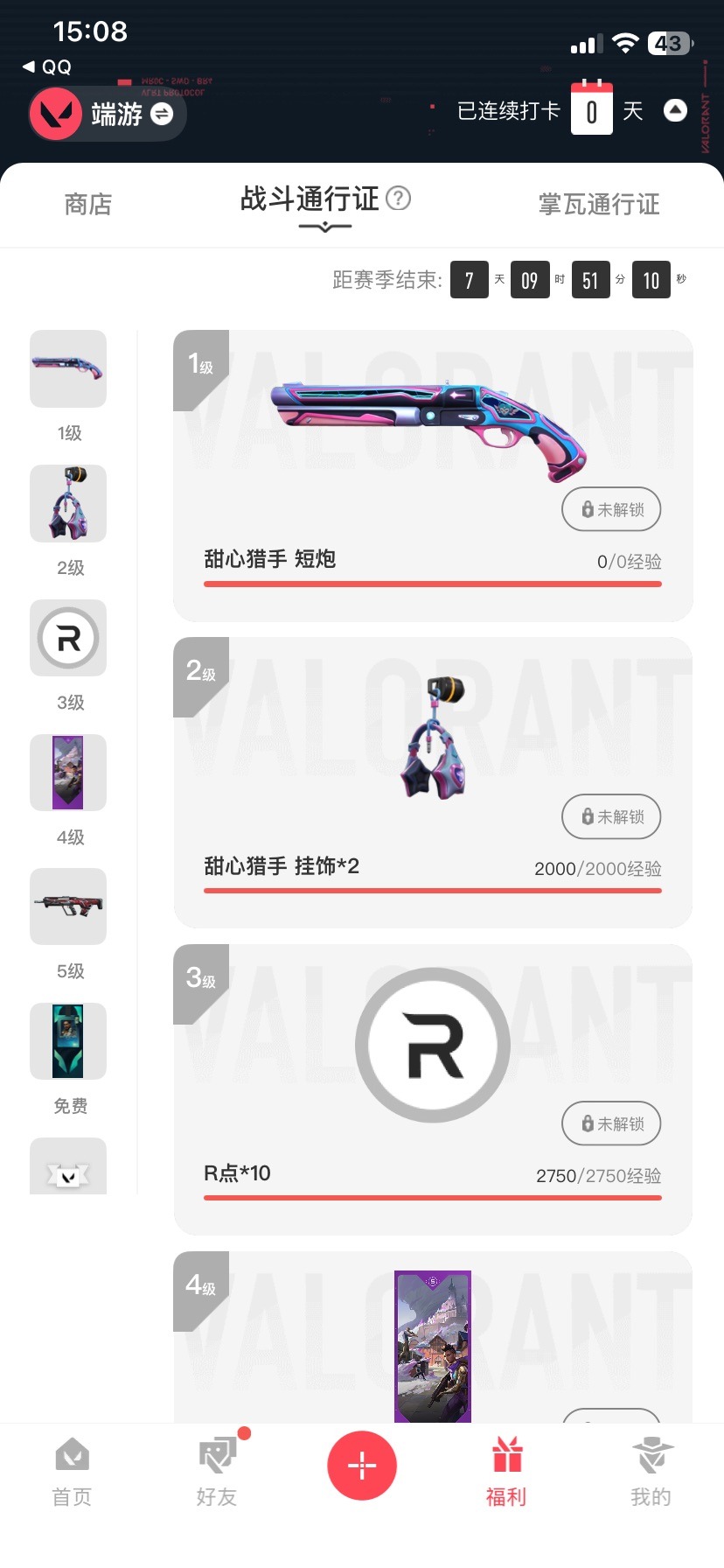The image size is (724, 1568).
Task: Collapse the banner with the up-arrow circle
Action: point(675,110)
